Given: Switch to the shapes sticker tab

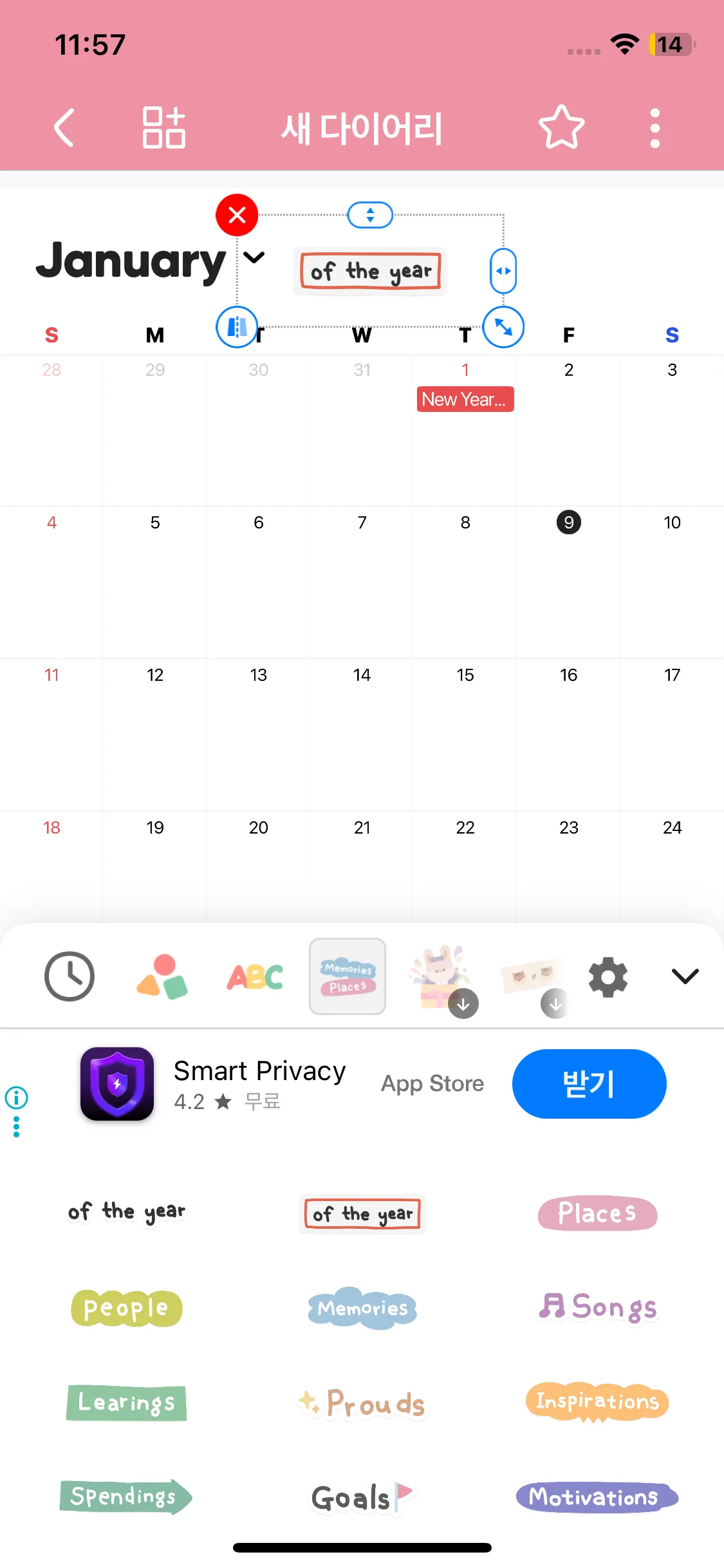Looking at the screenshot, I should [x=162, y=976].
